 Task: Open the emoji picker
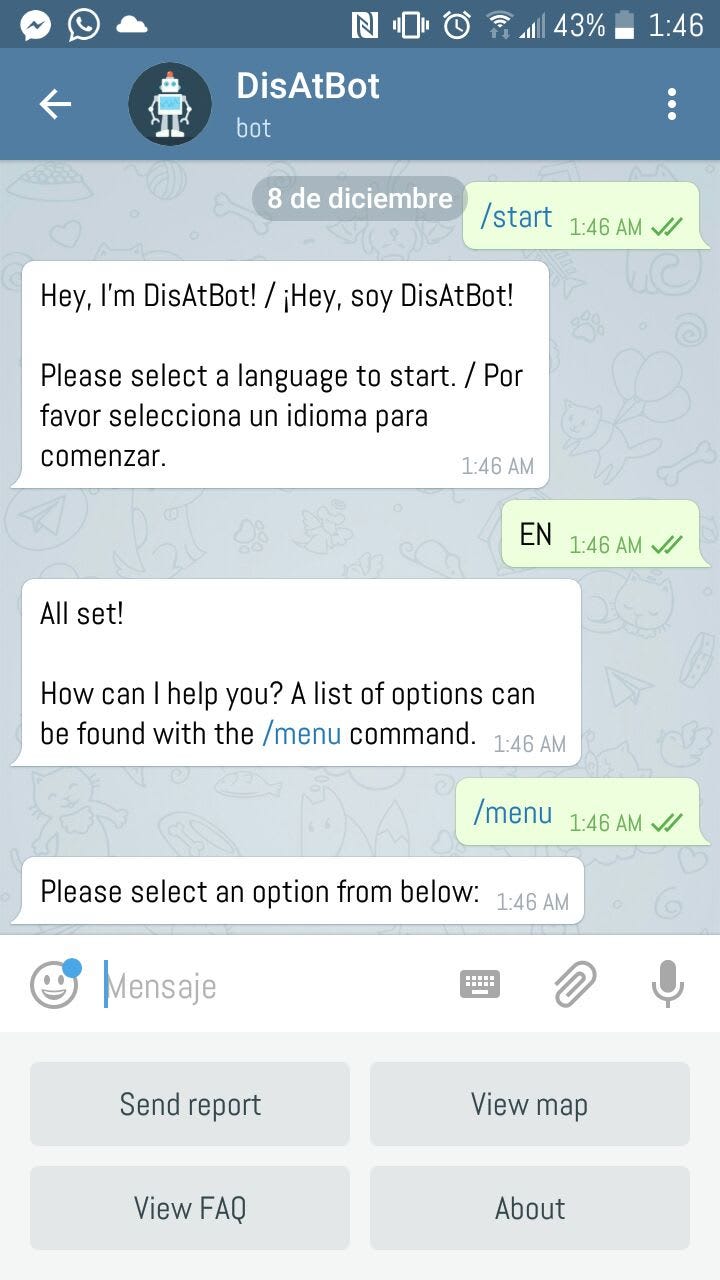coord(55,984)
